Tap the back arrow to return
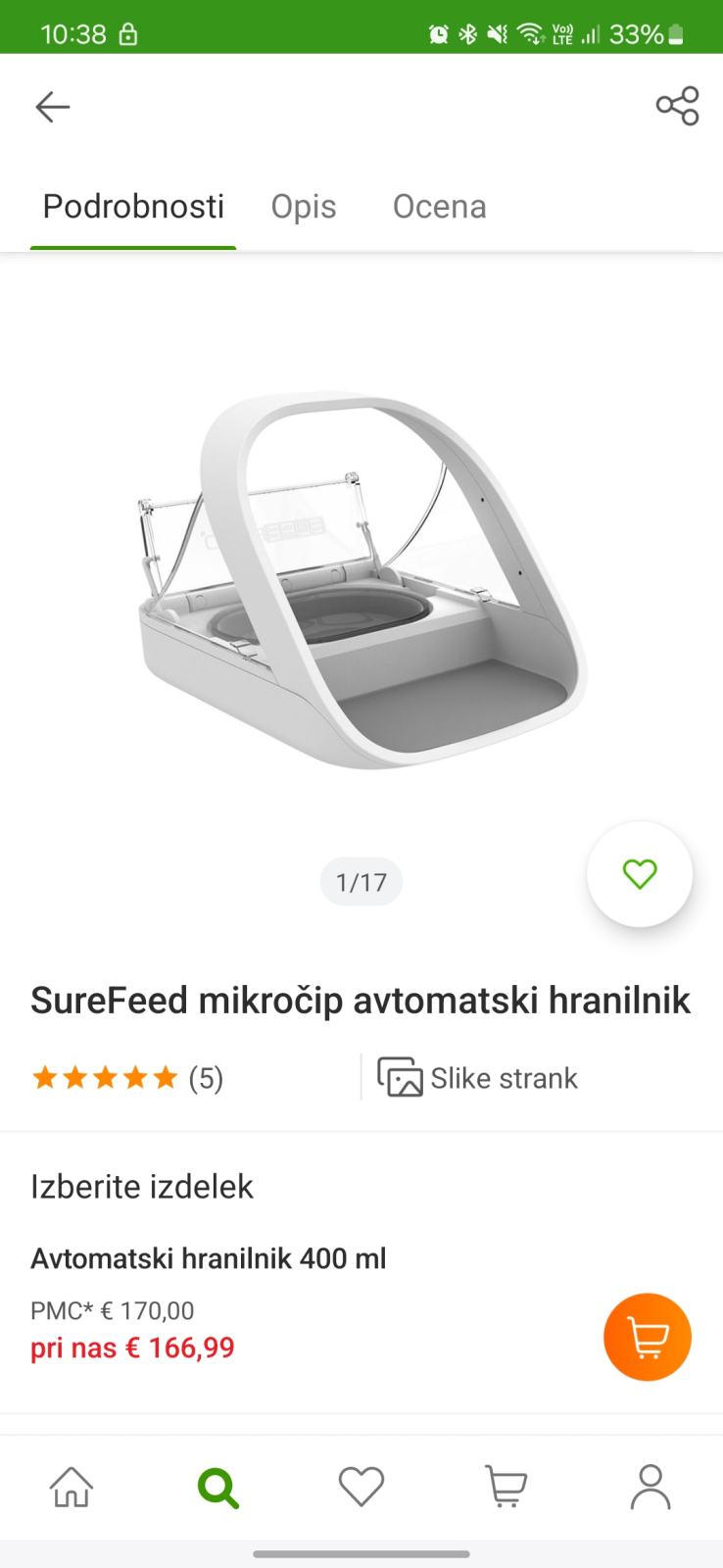Image resolution: width=723 pixels, height=1568 pixels. [52, 106]
